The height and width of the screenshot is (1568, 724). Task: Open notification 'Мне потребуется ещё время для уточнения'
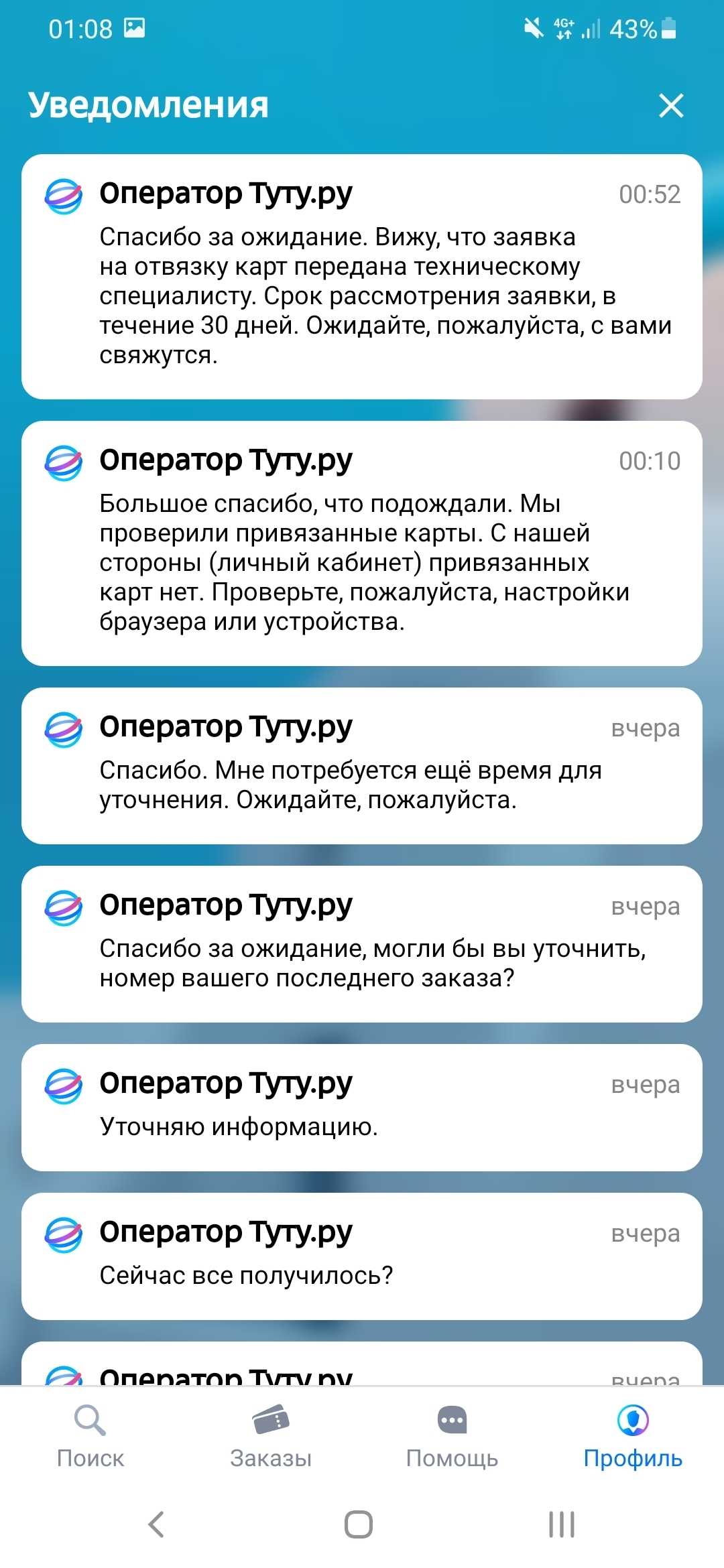point(362,766)
